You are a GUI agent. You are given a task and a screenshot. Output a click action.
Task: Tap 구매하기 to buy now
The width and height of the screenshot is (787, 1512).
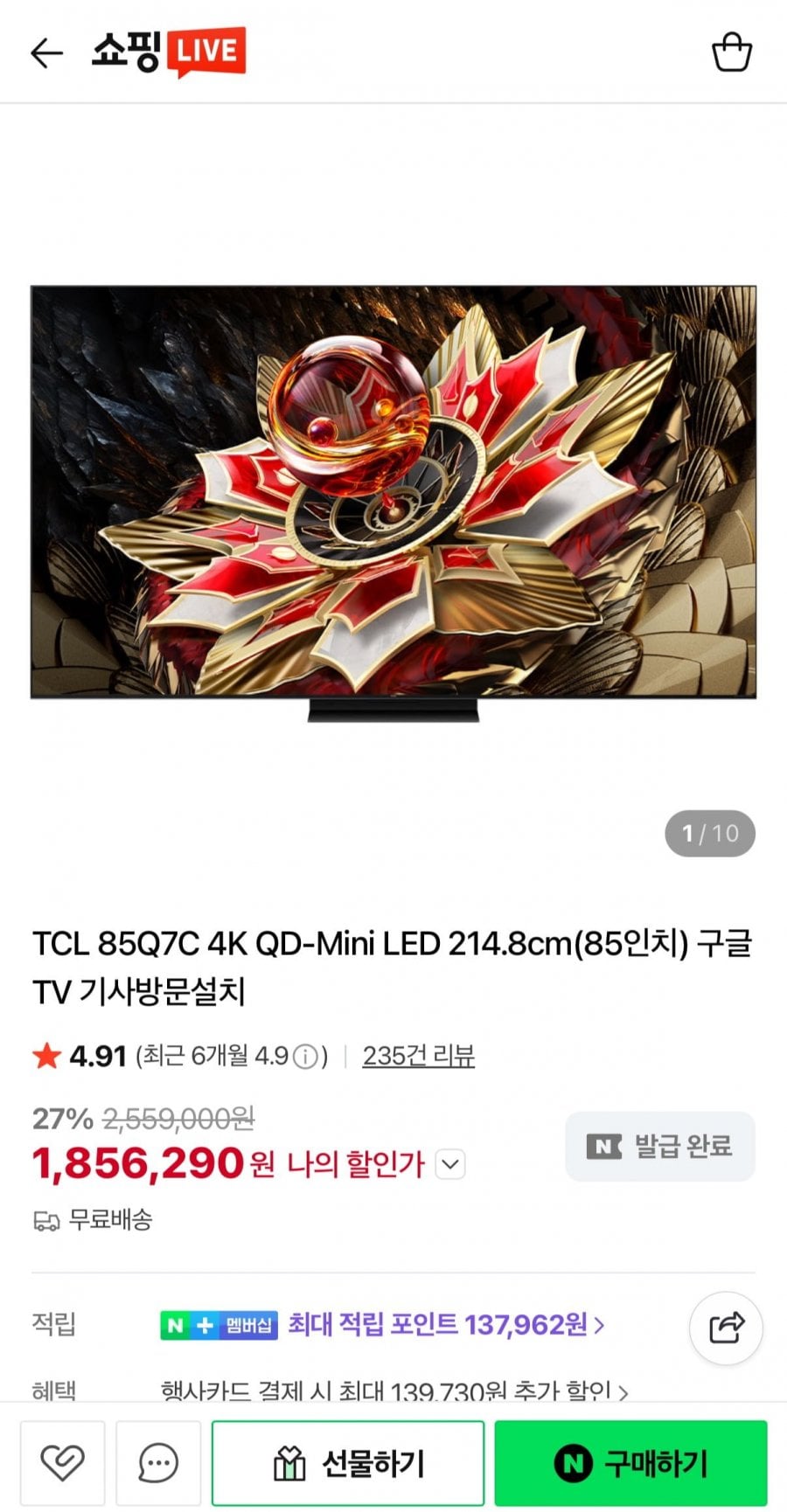[x=630, y=1462]
